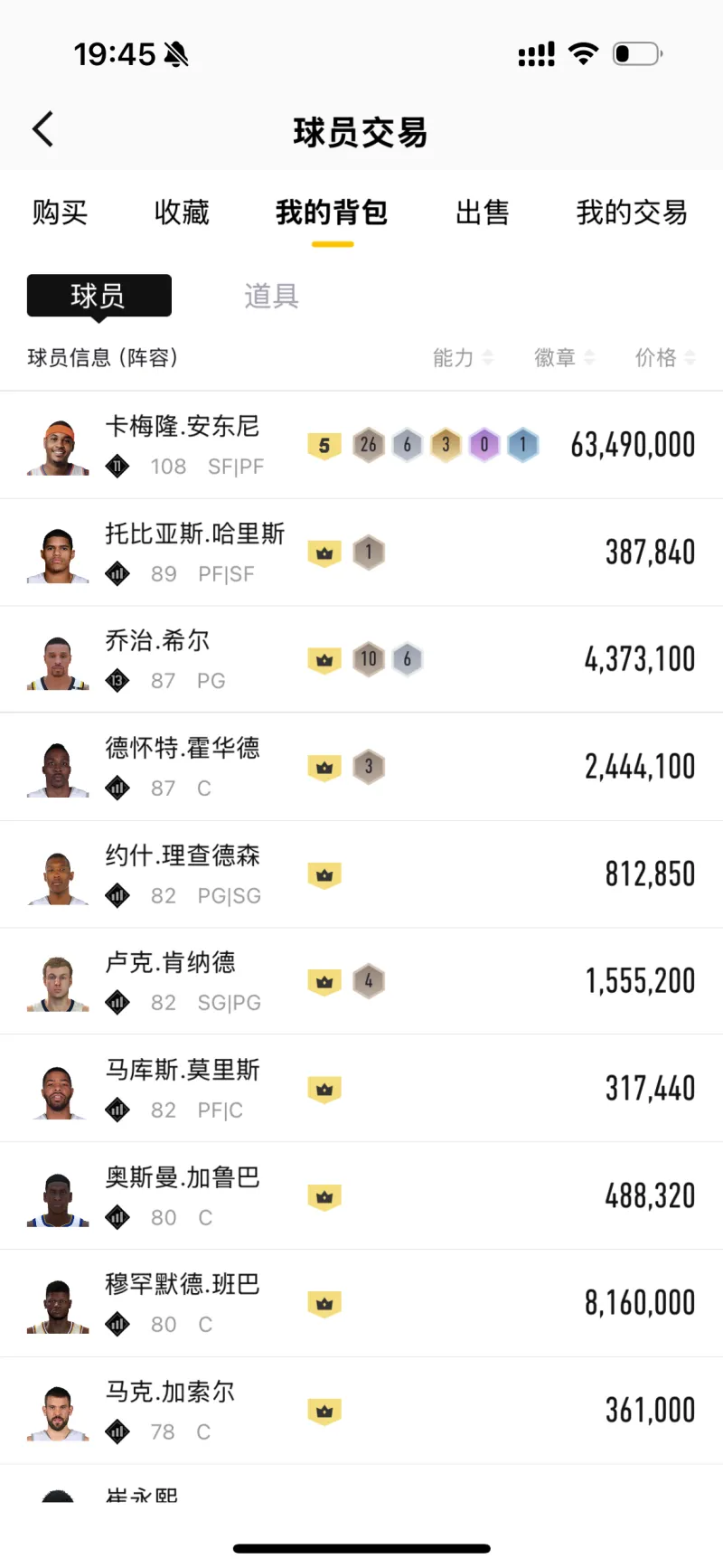This screenshot has width=723, height=1568.
Task: Go back from 球员交易 screen
Action: coord(43,130)
